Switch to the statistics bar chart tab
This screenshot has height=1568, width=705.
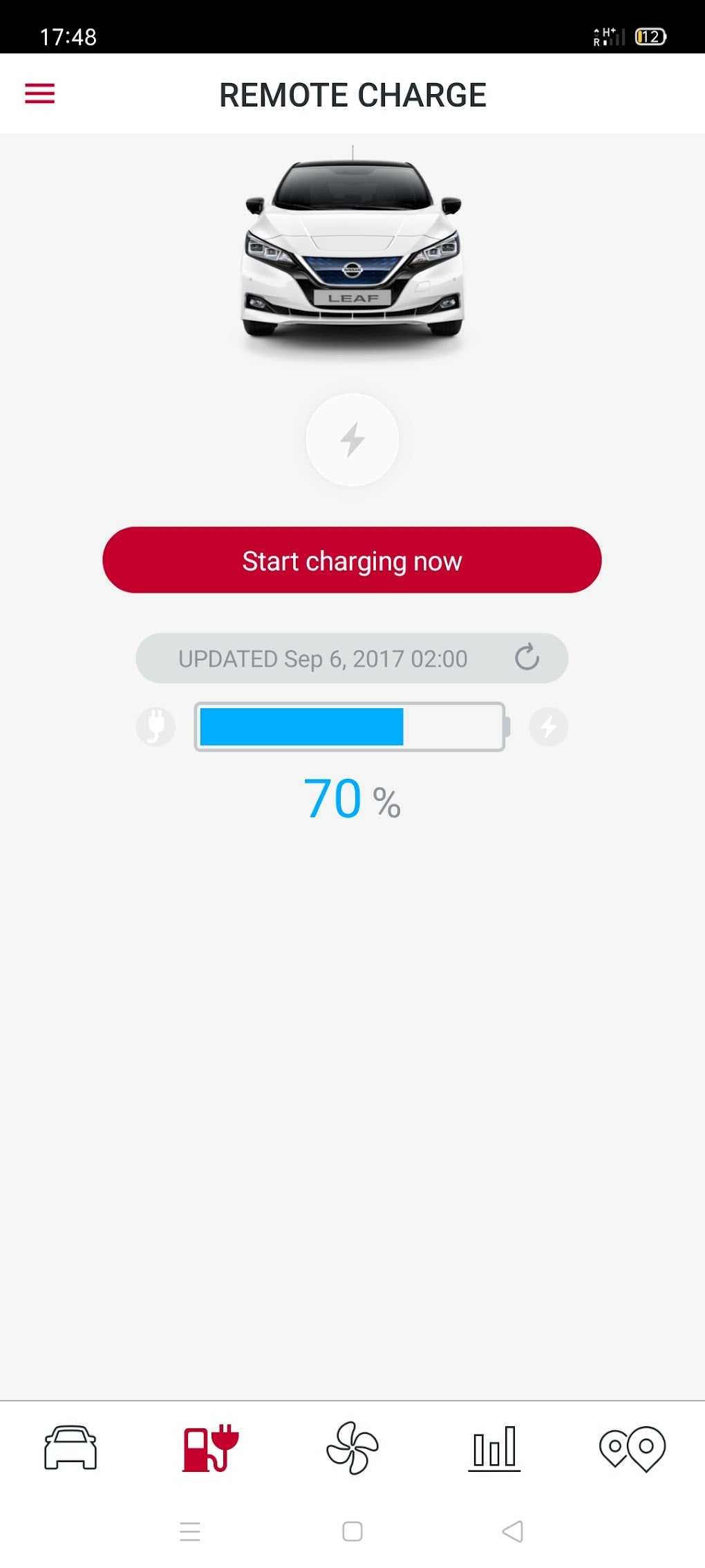[x=493, y=1447]
